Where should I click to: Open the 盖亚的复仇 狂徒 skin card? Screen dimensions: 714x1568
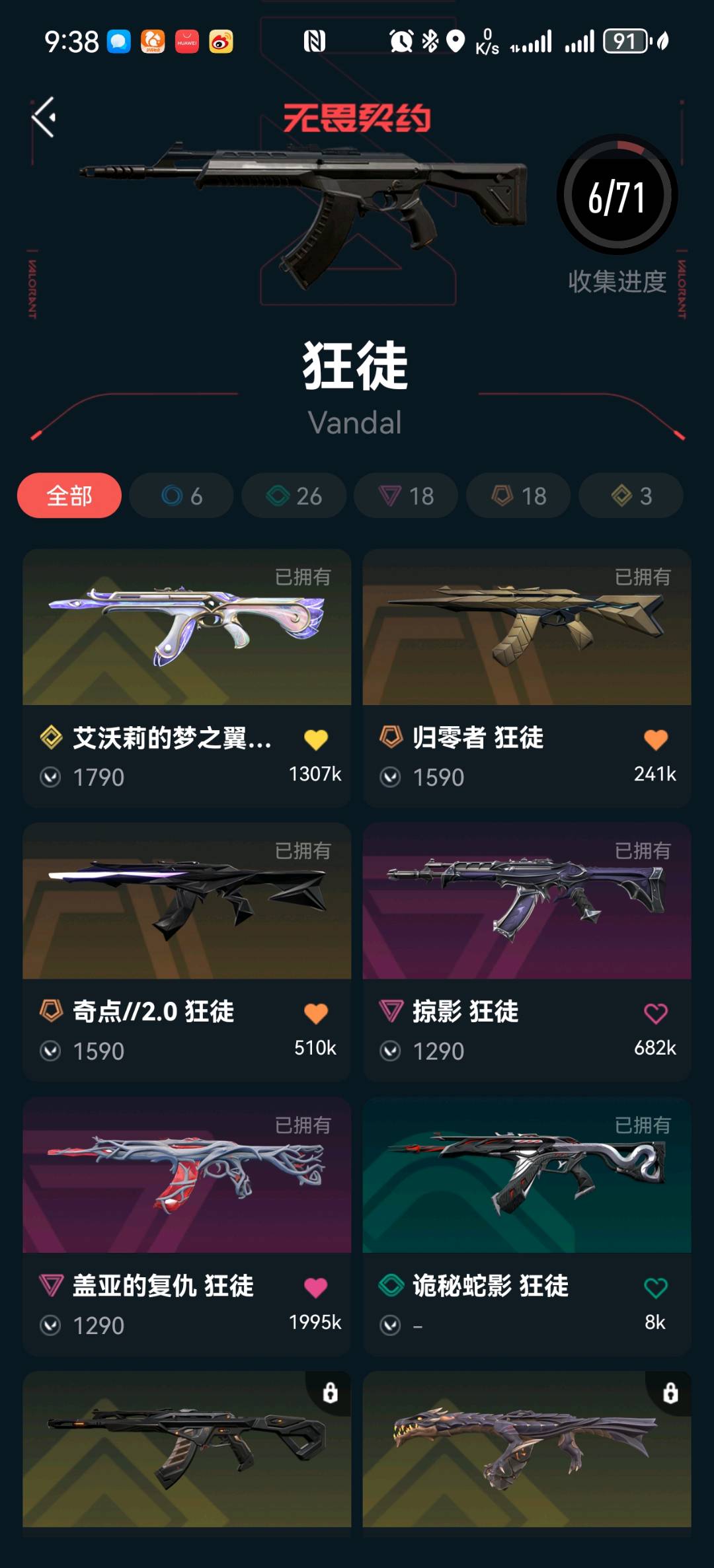coord(186,1176)
